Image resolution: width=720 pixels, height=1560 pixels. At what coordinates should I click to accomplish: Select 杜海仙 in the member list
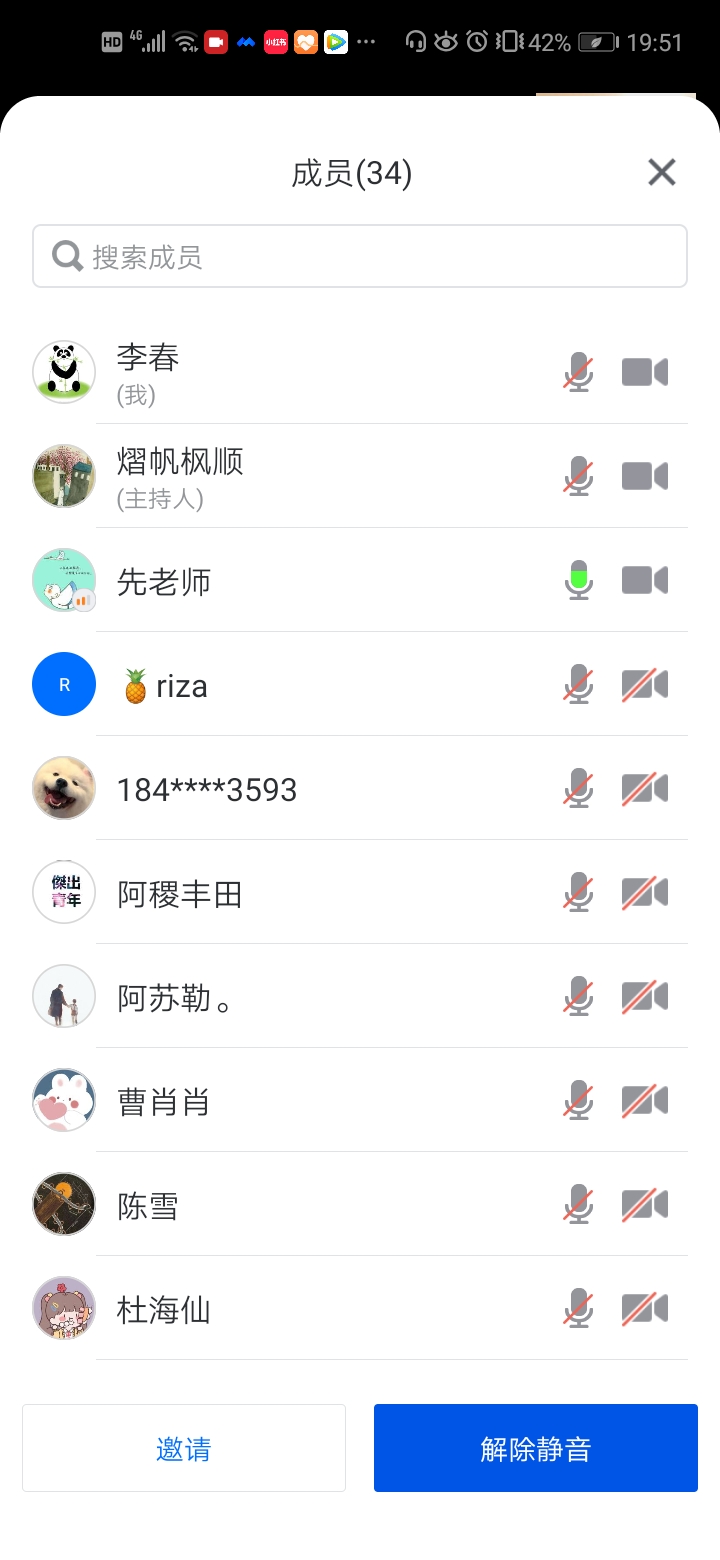pos(300,1309)
